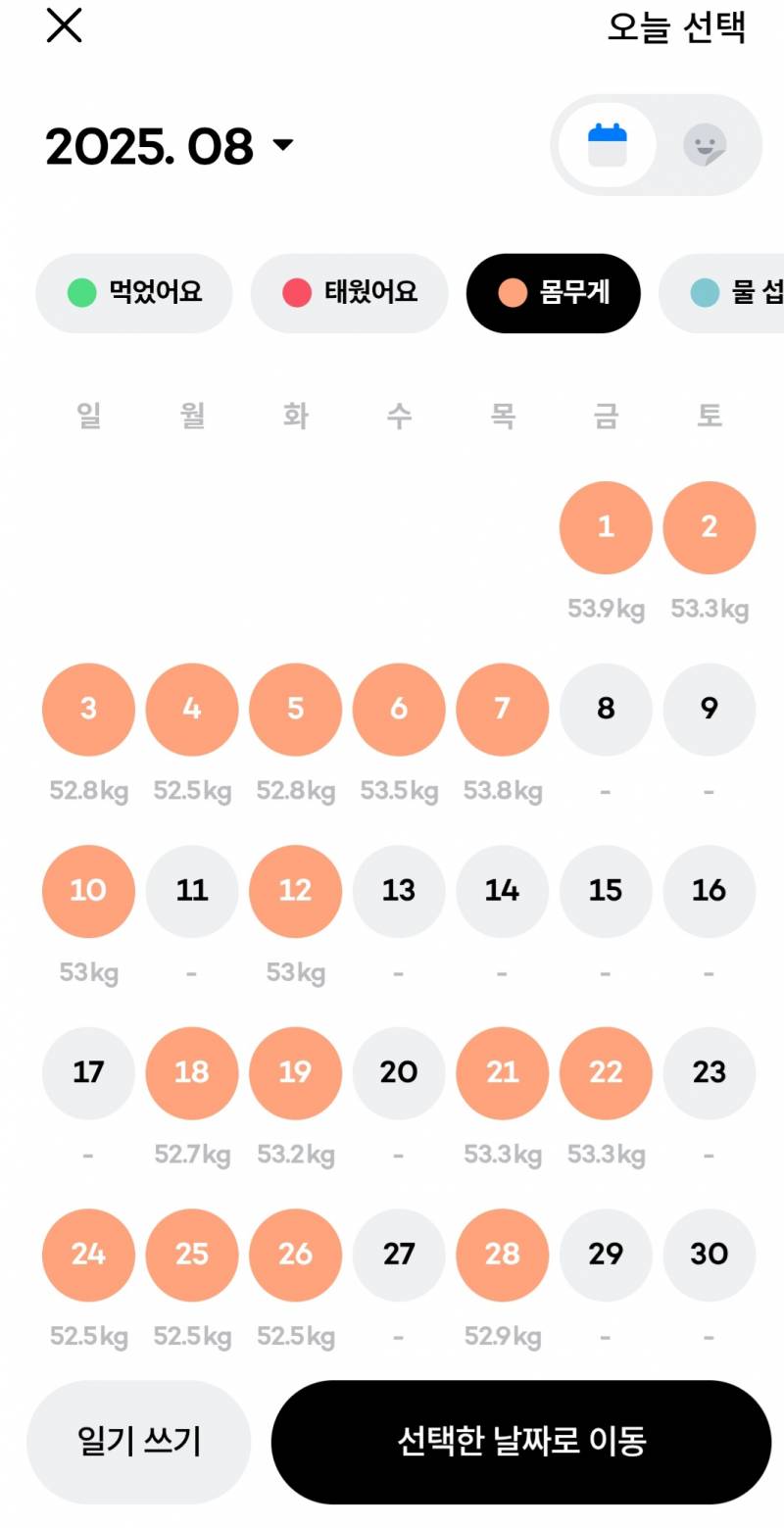Screen dimensions: 784x1528
Task: Select date 8 on the calendar
Action: 606,709
